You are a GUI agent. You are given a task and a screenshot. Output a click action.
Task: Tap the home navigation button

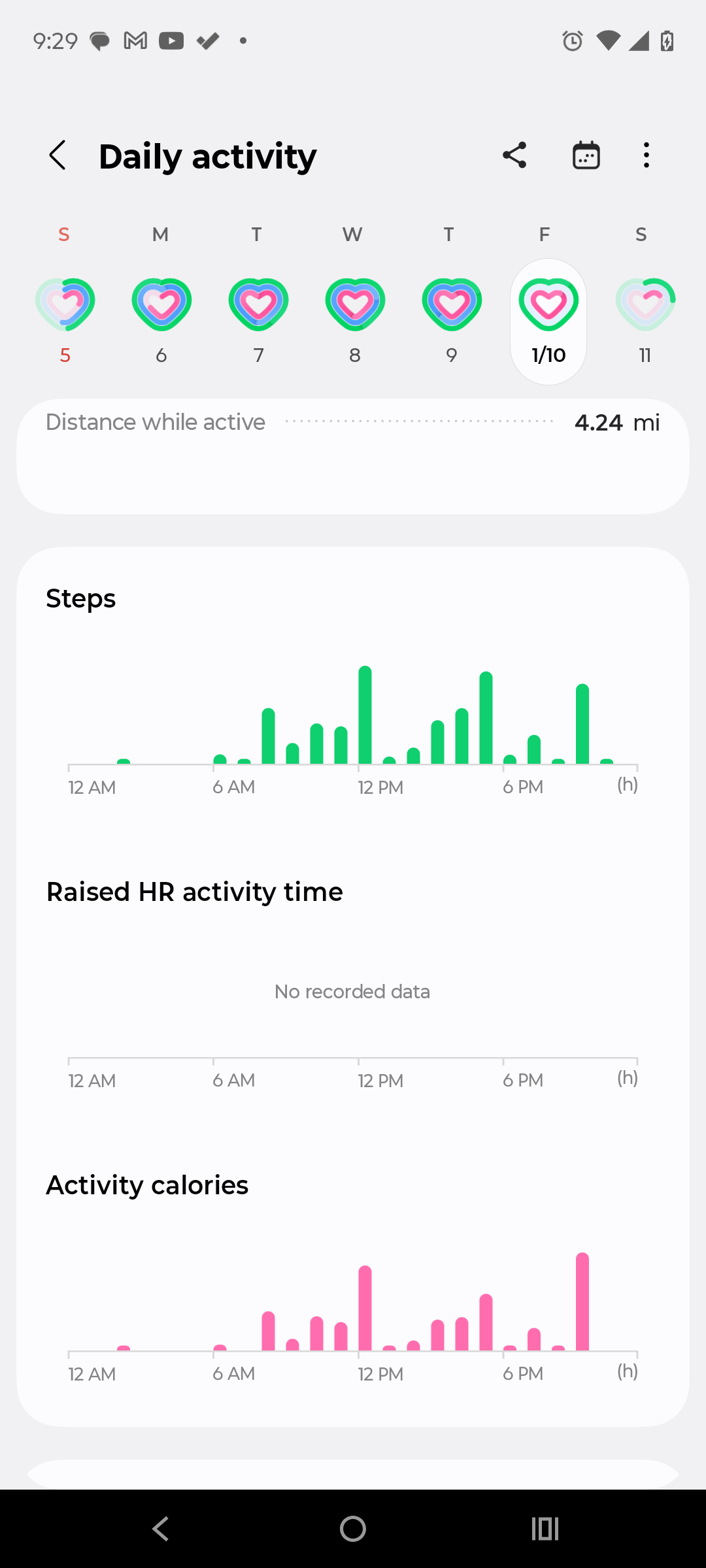tap(353, 1528)
